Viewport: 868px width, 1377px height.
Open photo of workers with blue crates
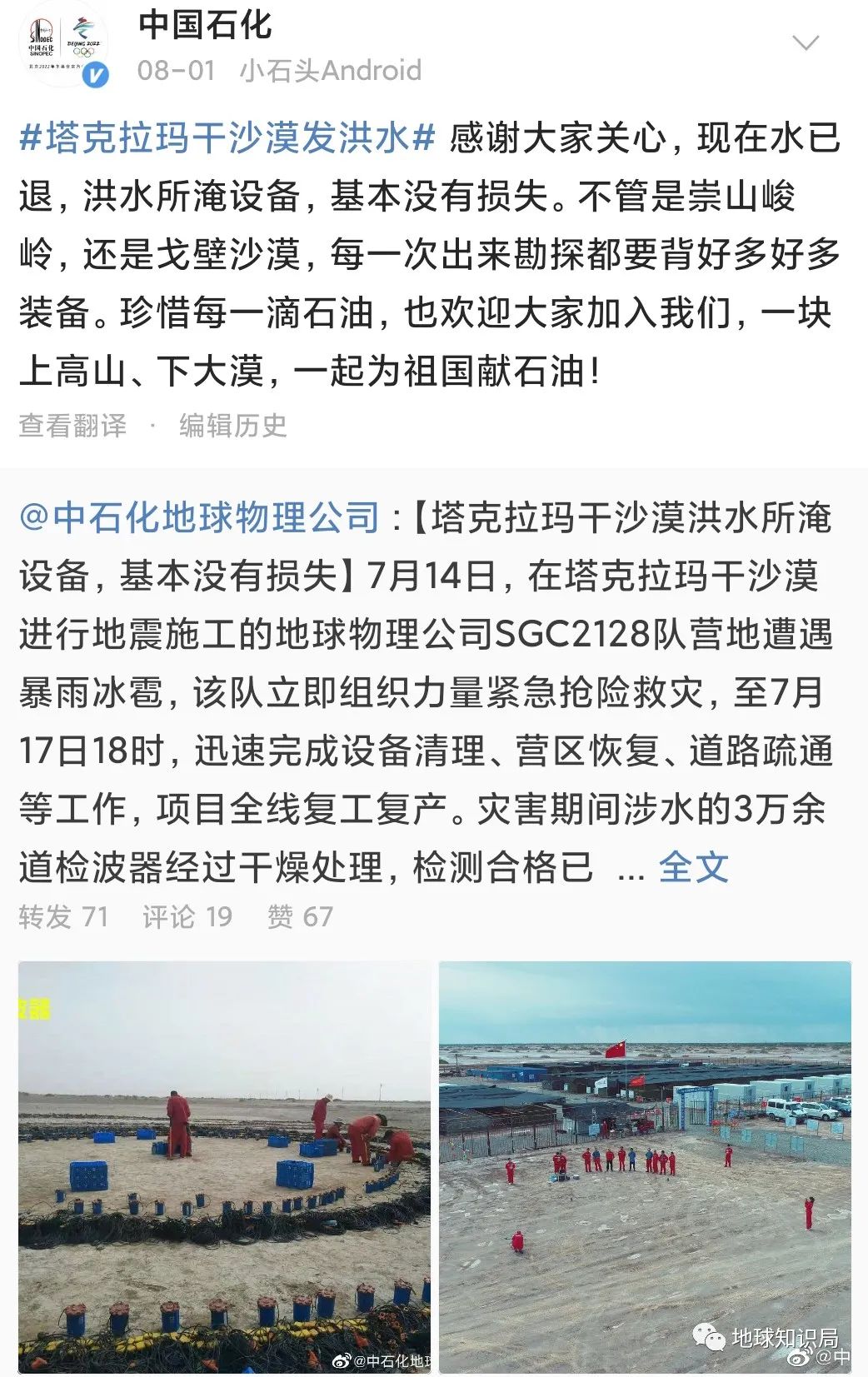(225, 1166)
